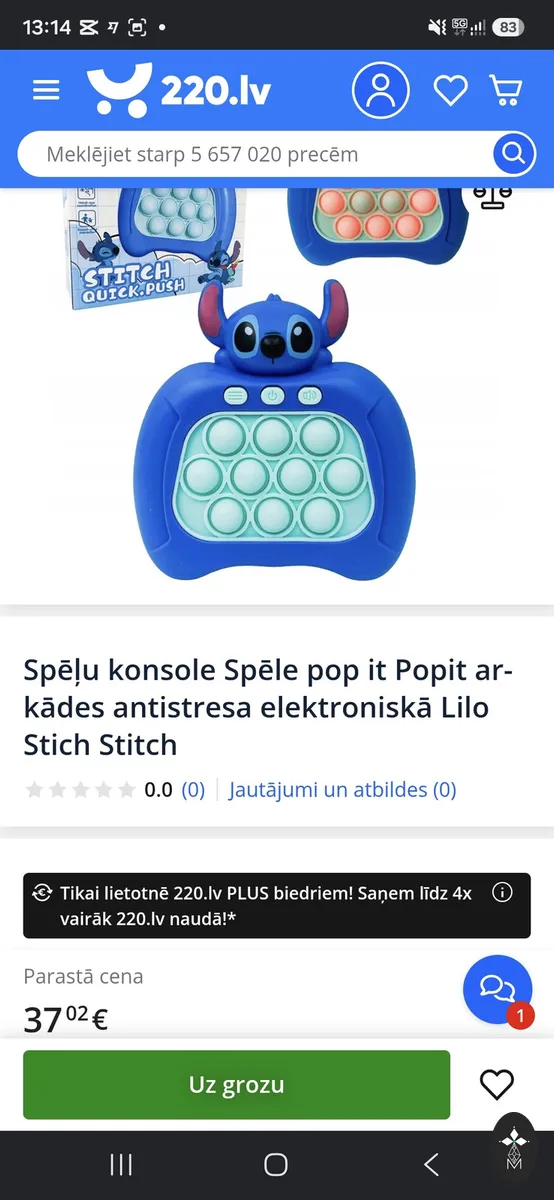Go to 220.lv home via logo
554x1200 pixels.
tap(179, 90)
